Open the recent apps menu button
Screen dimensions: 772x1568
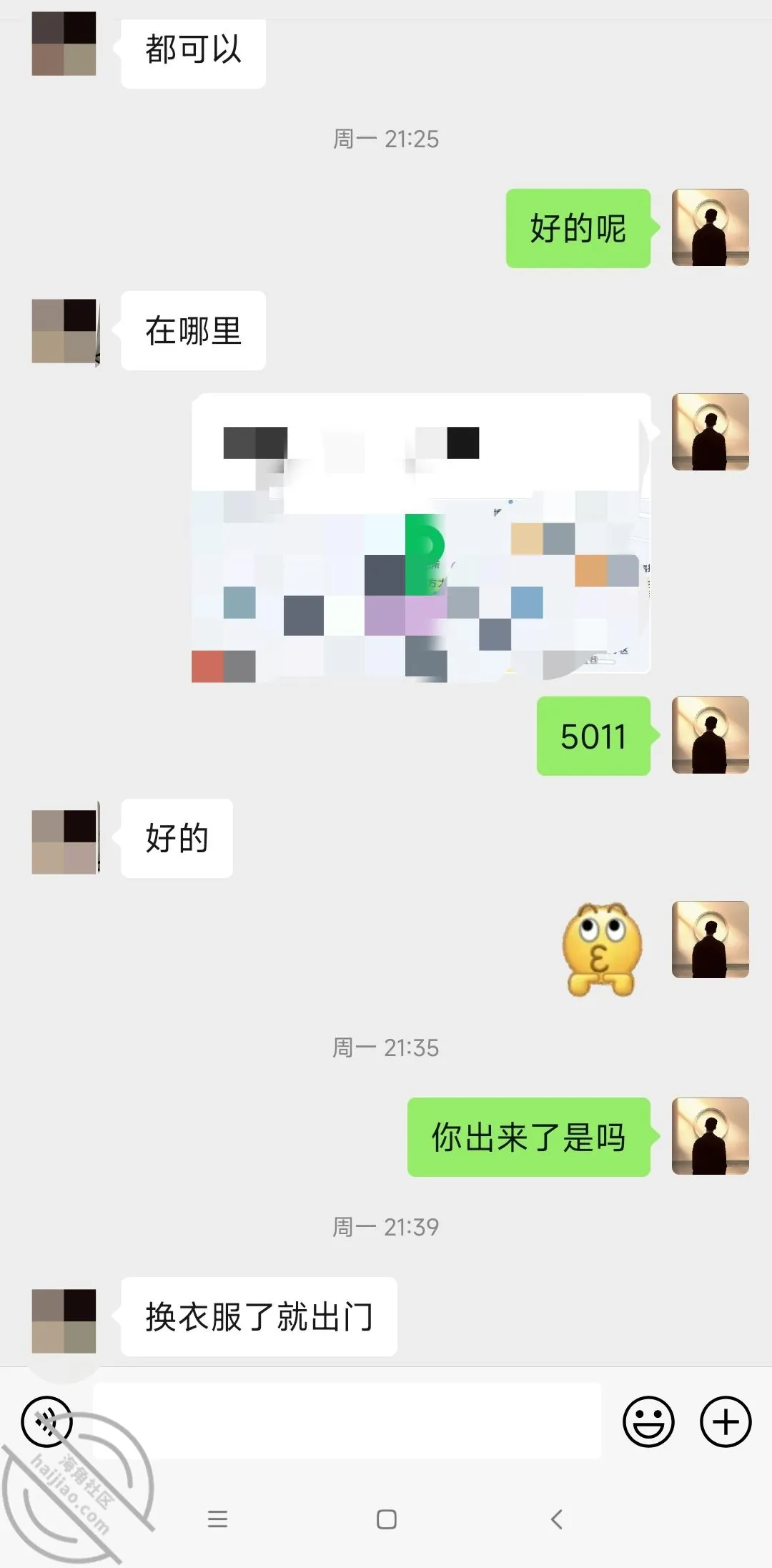coord(217,1519)
